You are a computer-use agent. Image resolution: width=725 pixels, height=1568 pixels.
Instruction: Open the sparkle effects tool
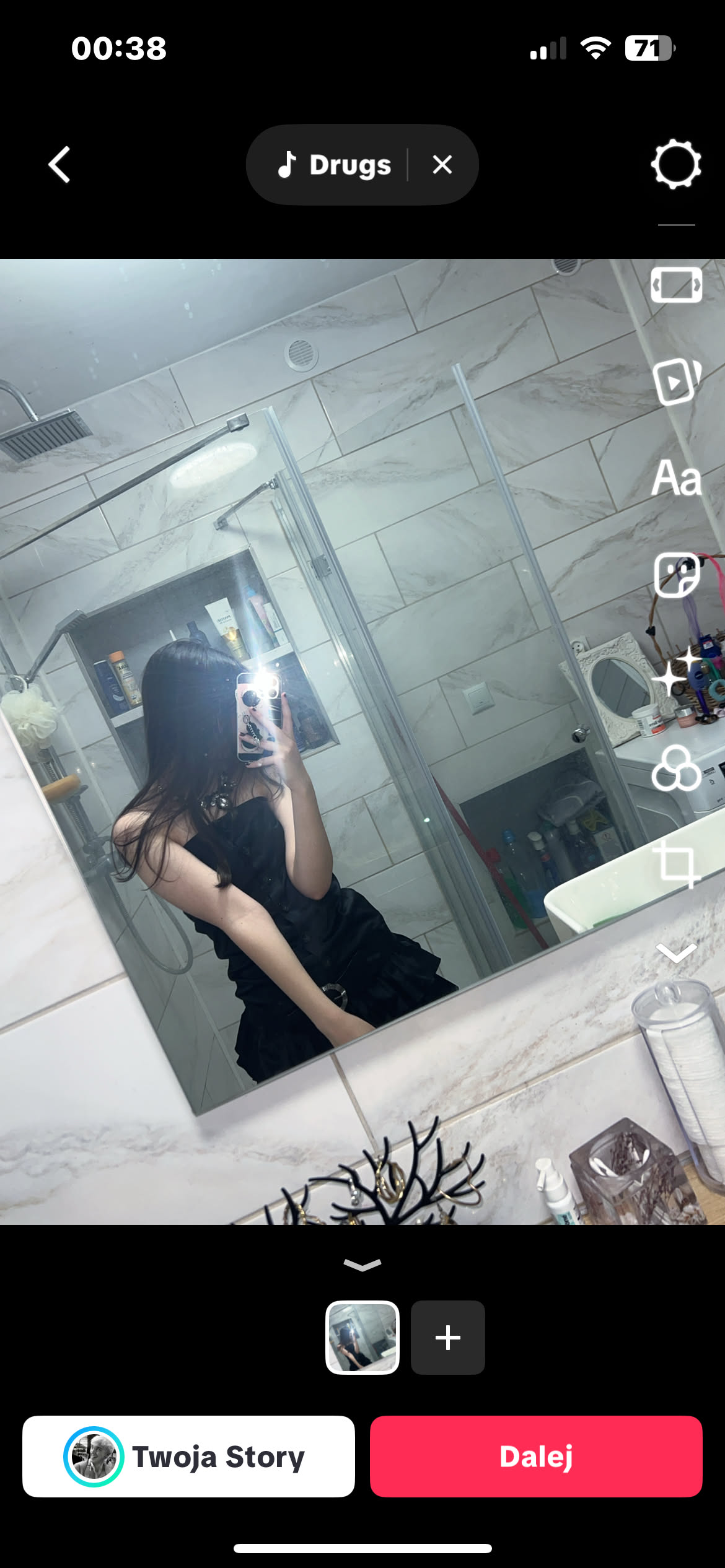676,672
